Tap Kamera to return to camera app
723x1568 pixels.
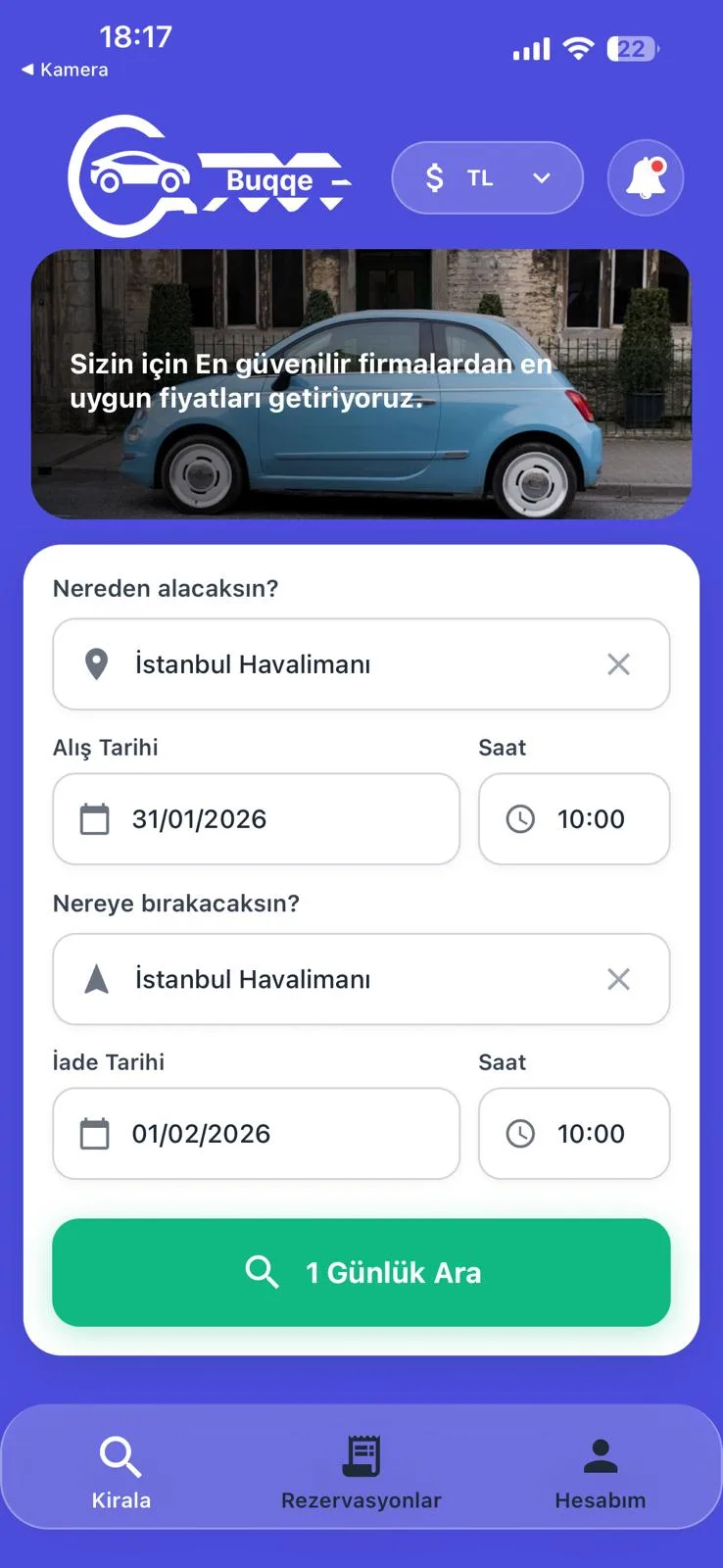click(64, 70)
